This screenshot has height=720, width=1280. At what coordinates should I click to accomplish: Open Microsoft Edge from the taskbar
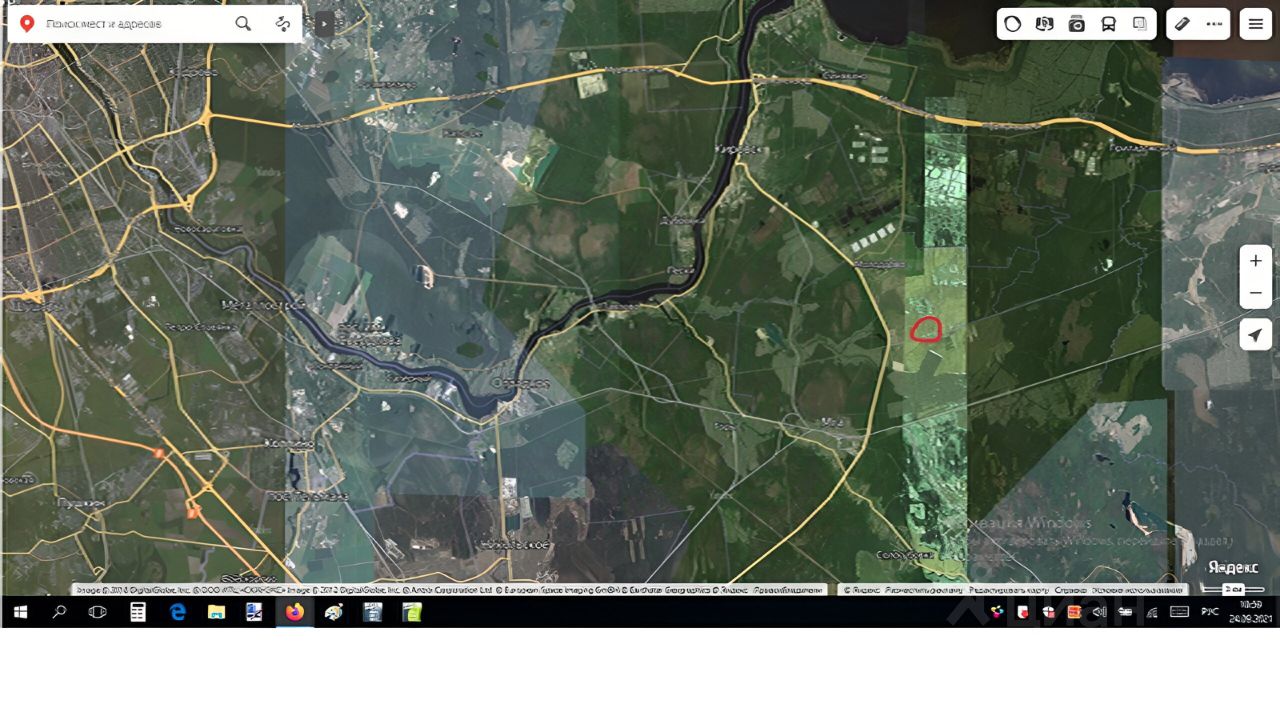(x=178, y=612)
